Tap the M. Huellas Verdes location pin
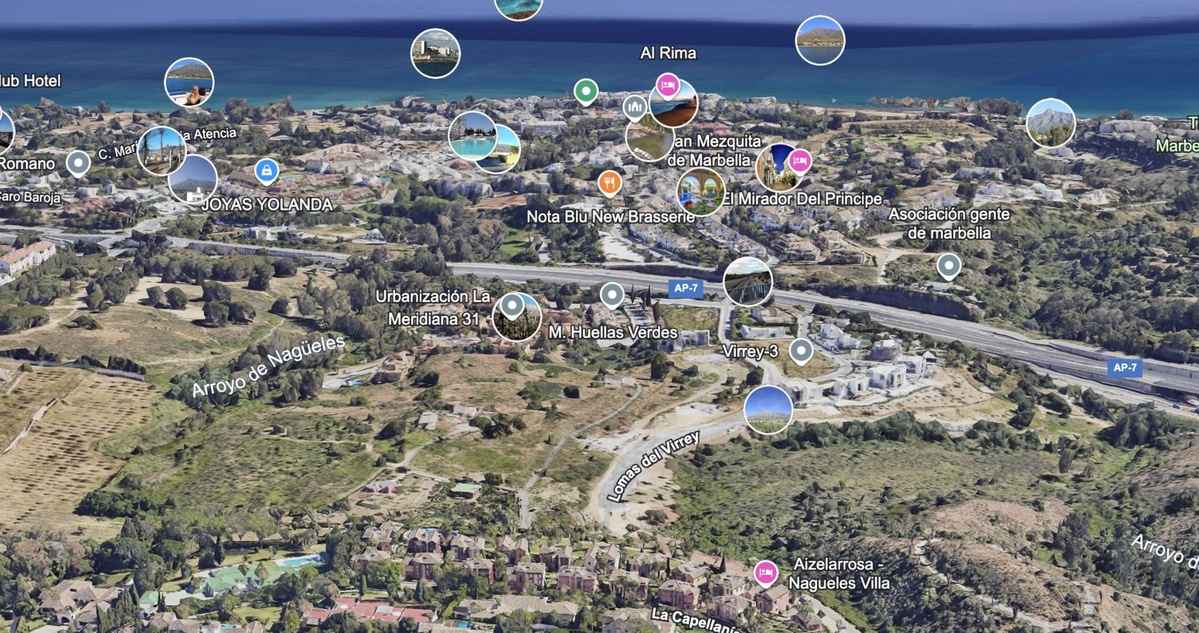 point(611,295)
